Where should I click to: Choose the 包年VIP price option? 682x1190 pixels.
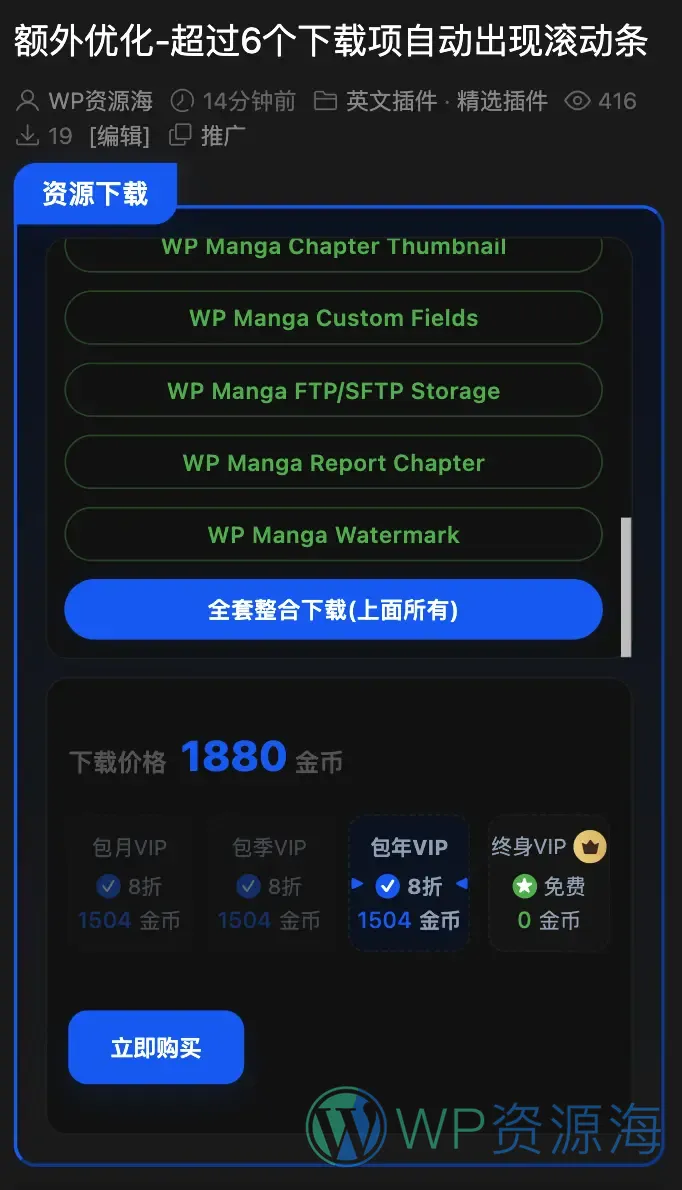409,883
